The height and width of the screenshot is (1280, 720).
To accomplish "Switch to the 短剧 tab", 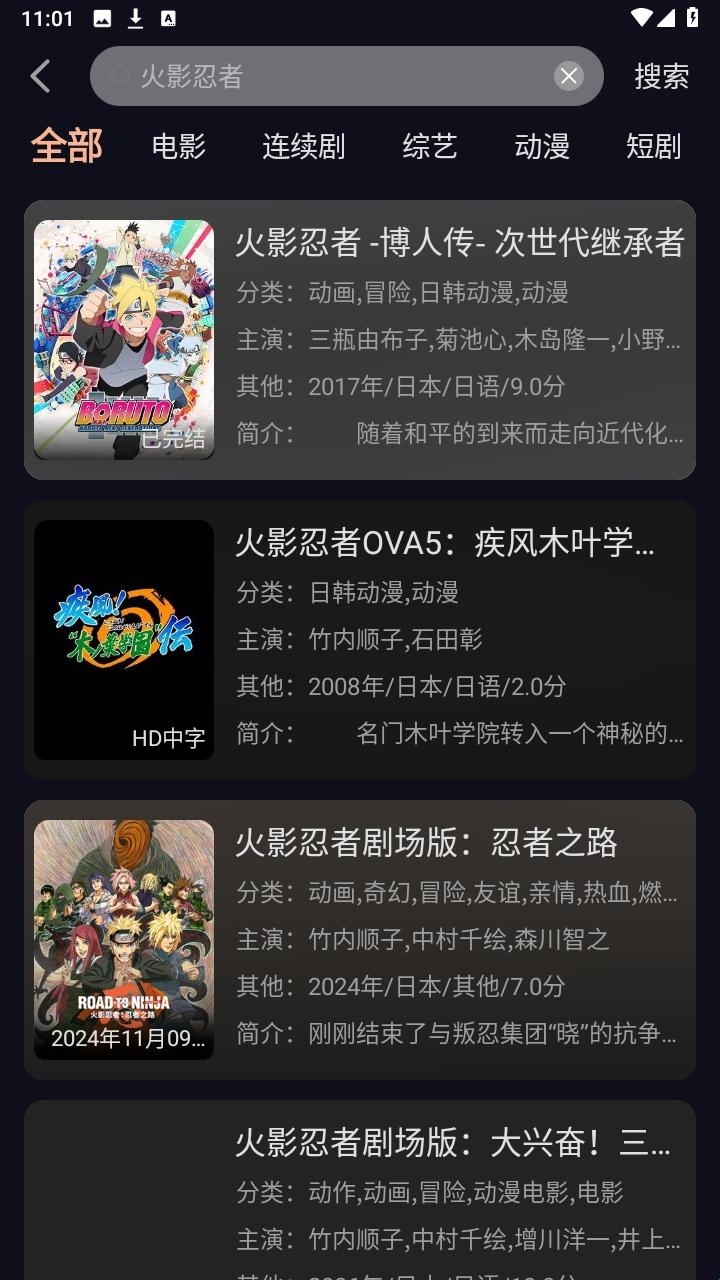I will (653, 146).
